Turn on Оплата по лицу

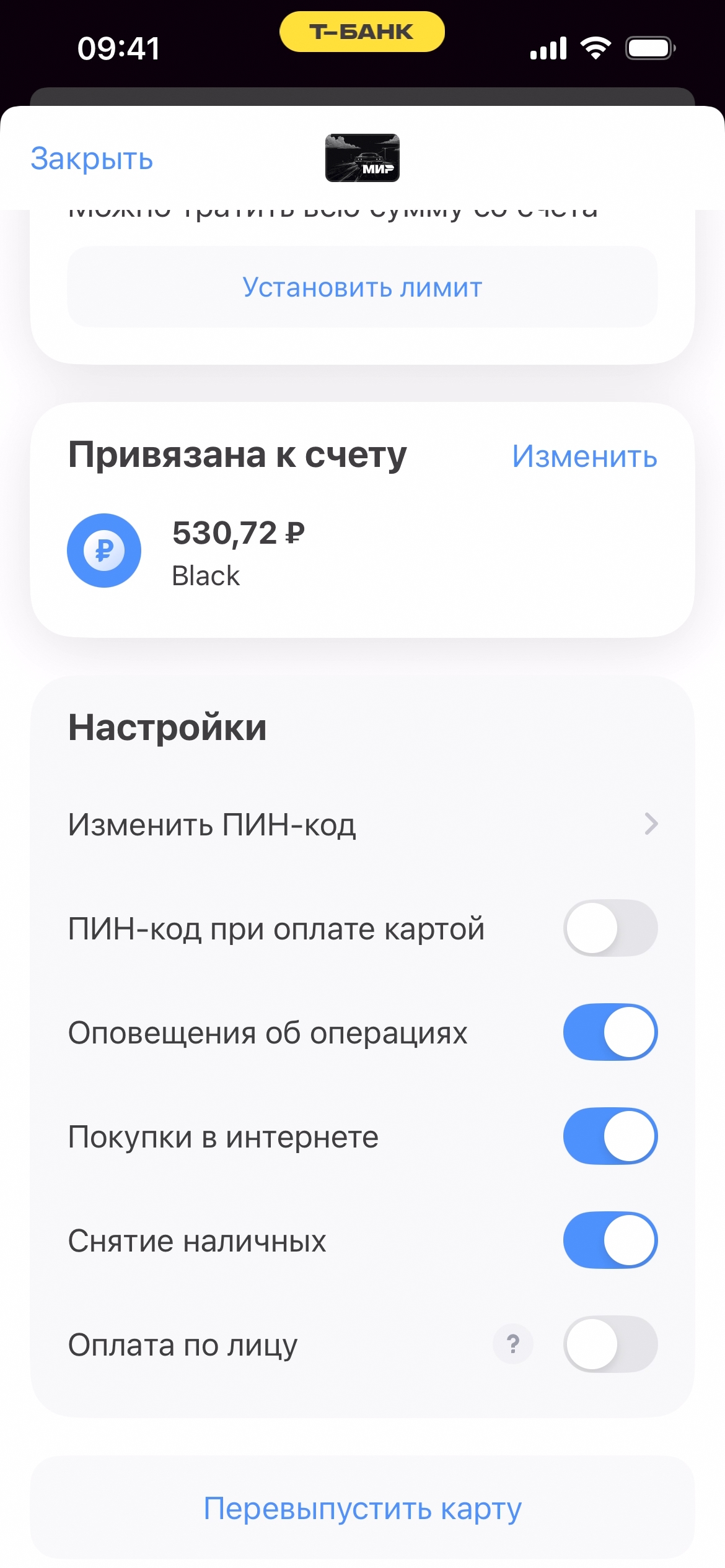(x=610, y=1344)
